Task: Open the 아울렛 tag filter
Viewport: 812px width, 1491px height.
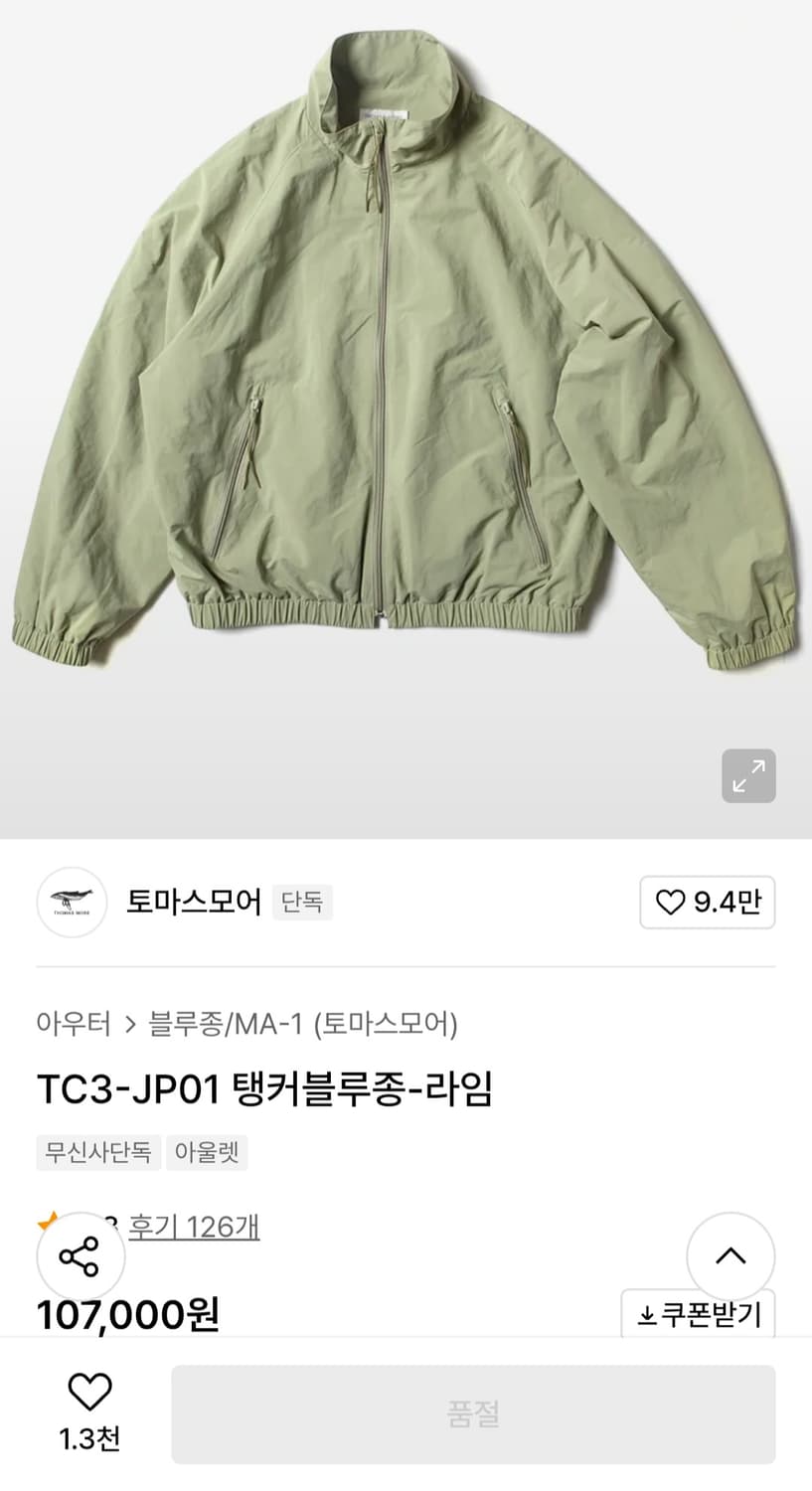Action: pos(207,1152)
